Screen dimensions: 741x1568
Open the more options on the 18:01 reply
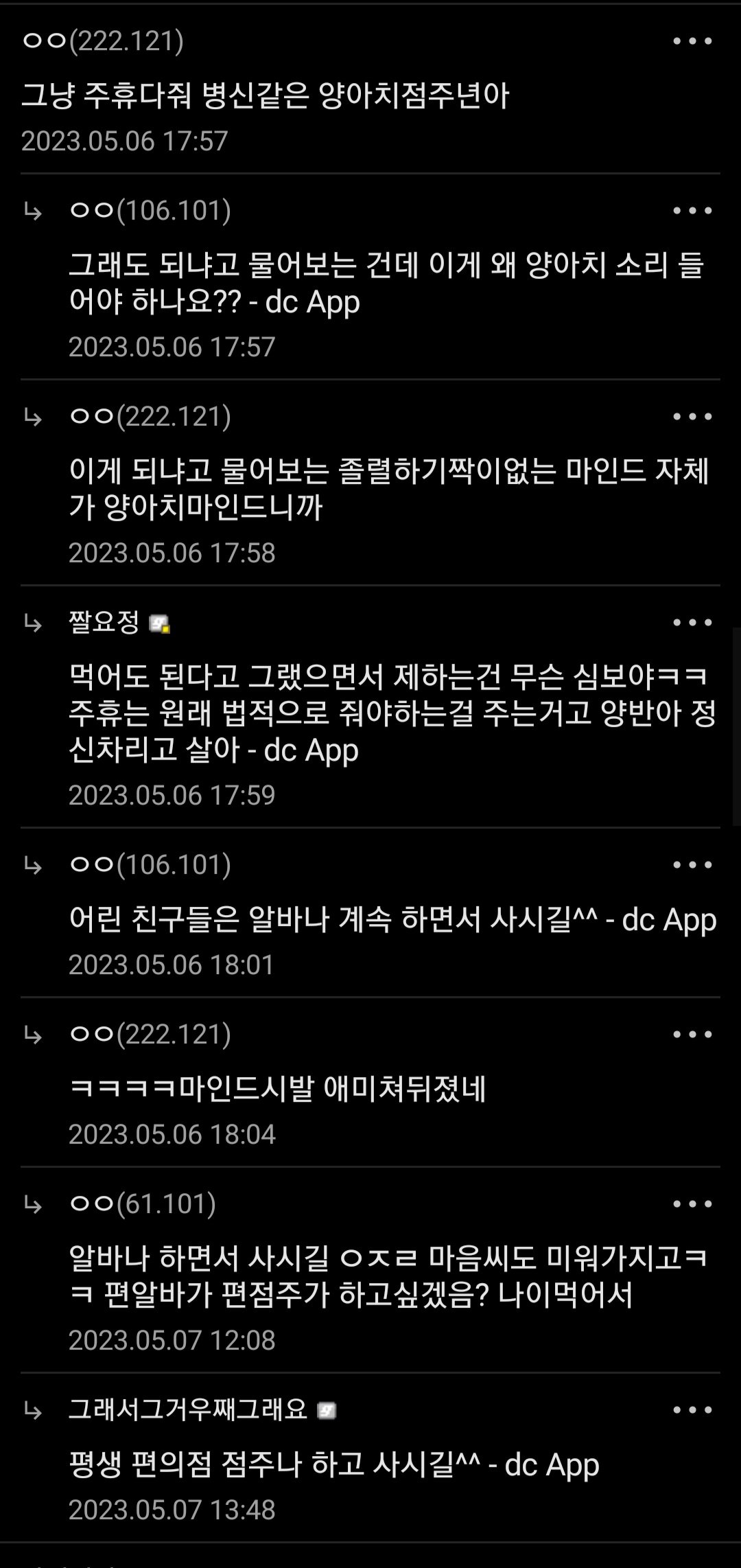pyautogui.click(x=692, y=865)
